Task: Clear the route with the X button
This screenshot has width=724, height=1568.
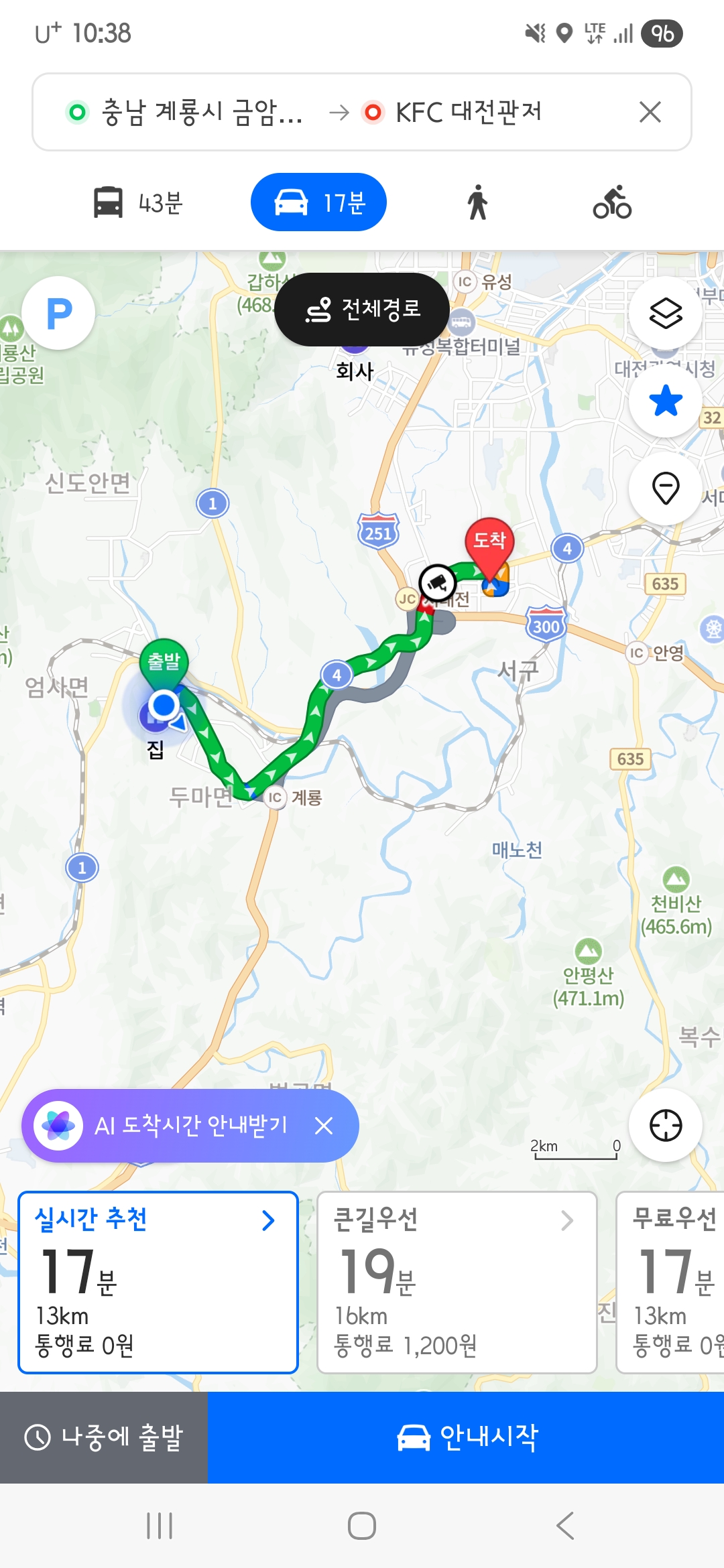Action: [650, 112]
